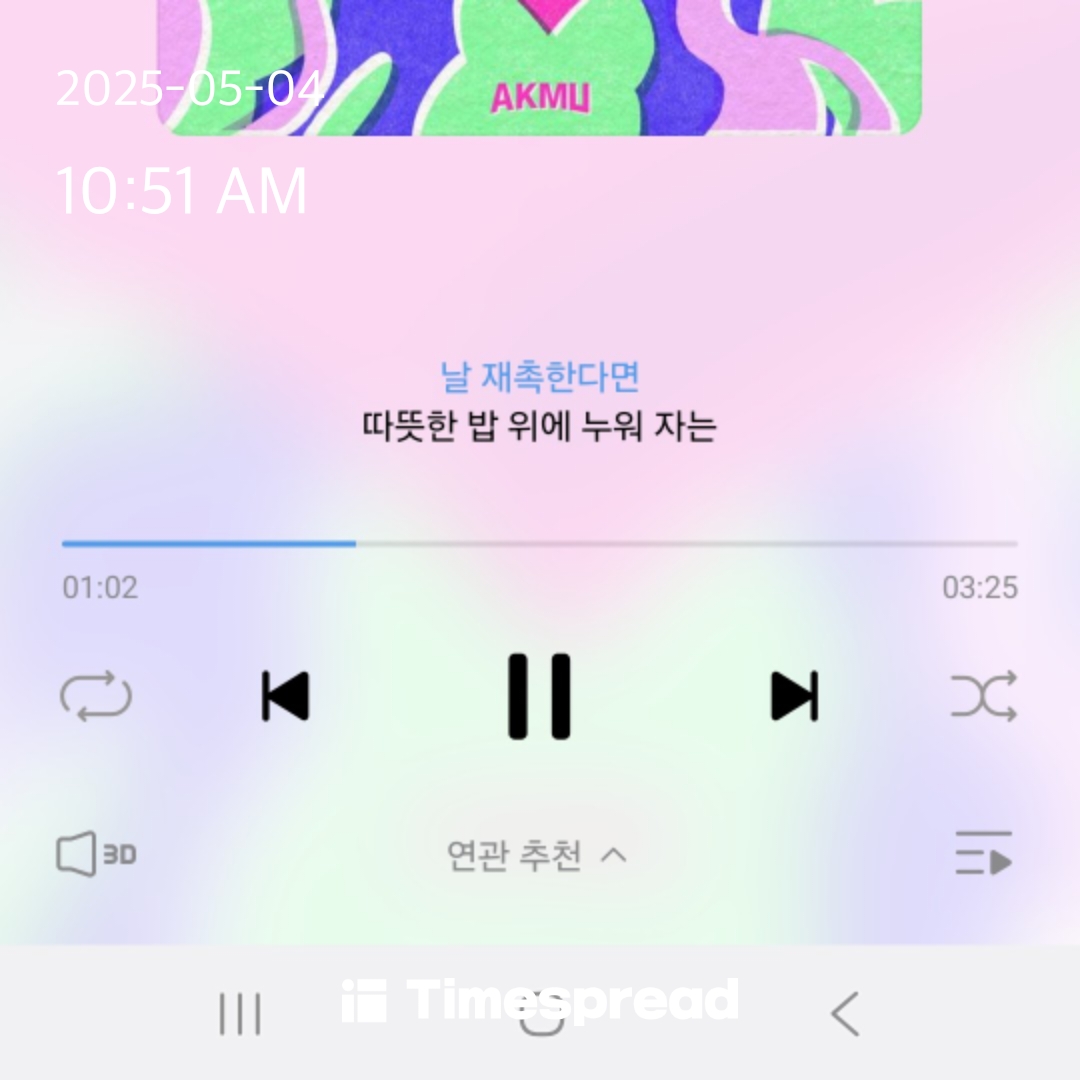The width and height of the screenshot is (1080, 1080).
Task: Pause the currently playing song
Action: [x=539, y=696]
